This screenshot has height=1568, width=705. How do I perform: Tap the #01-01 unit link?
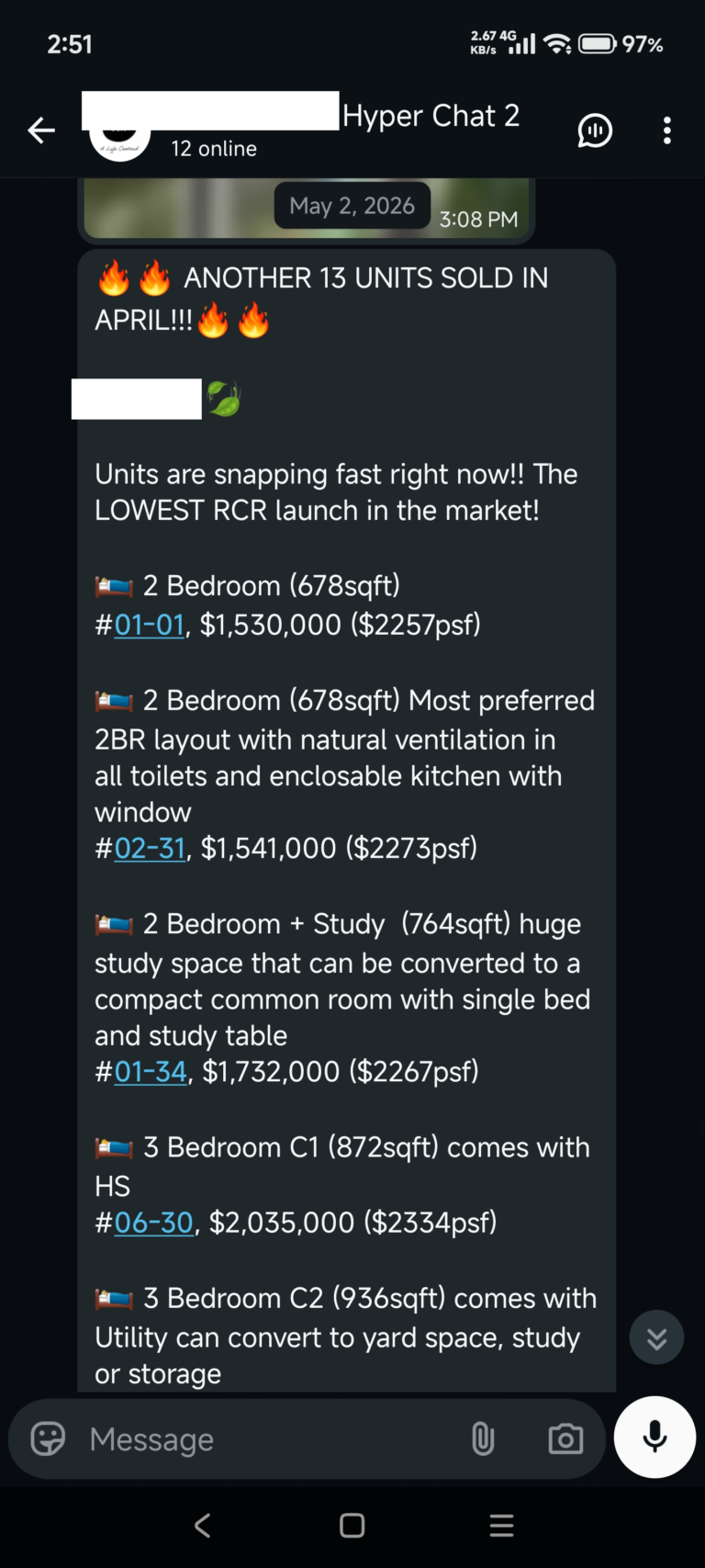coord(150,626)
